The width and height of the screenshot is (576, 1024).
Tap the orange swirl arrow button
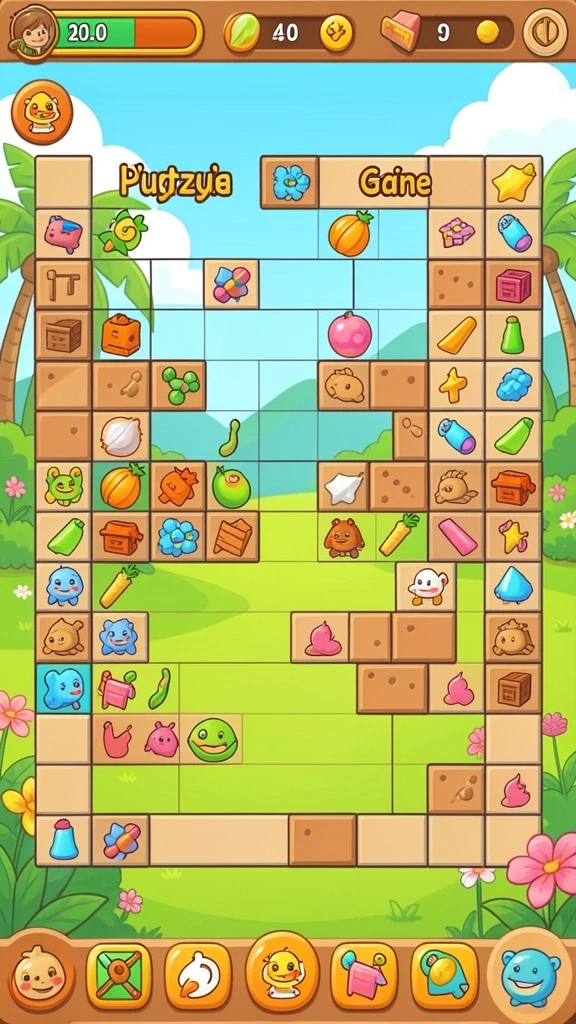click(x=198, y=977)
